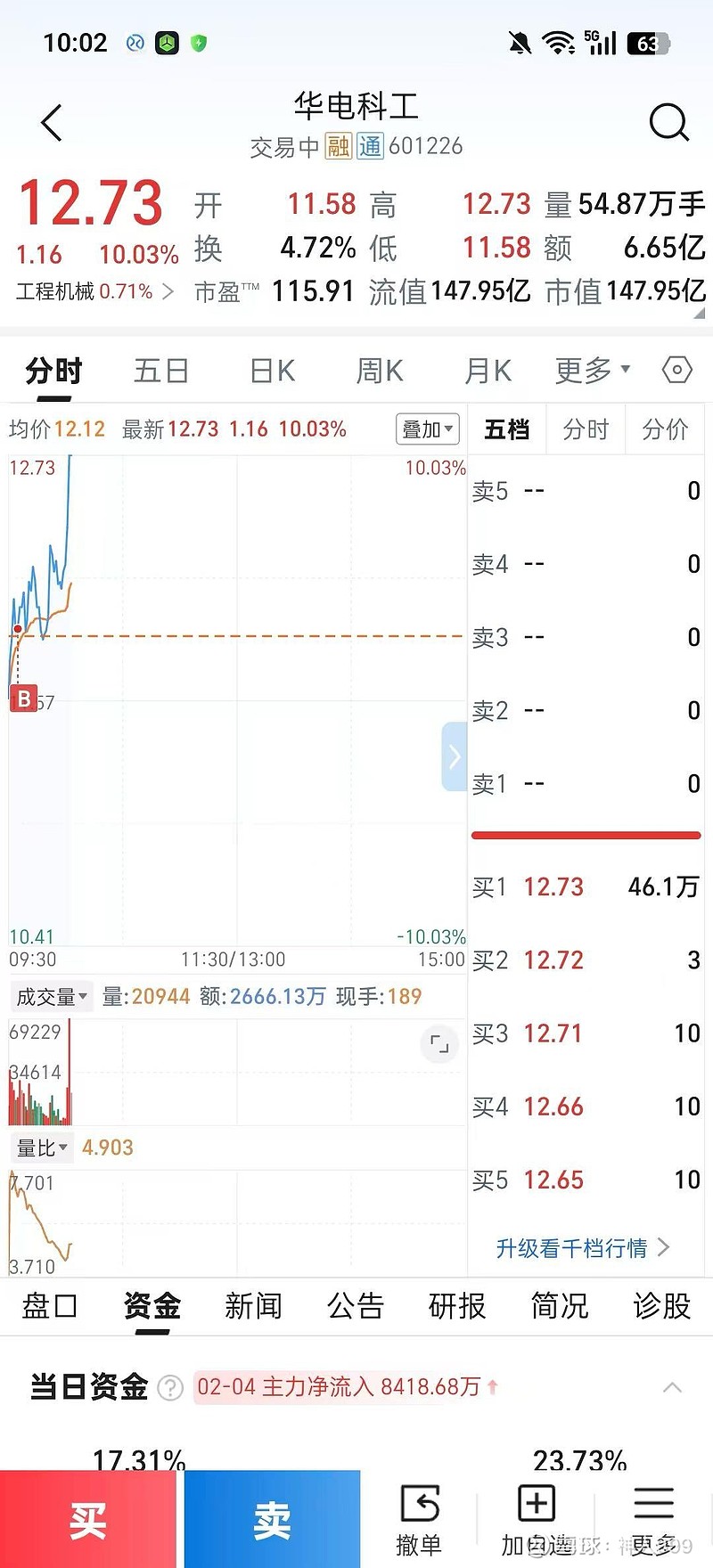Open the search magnifier icon
This screenshot has width=713, height=1568.
click(x=668, y=123)
